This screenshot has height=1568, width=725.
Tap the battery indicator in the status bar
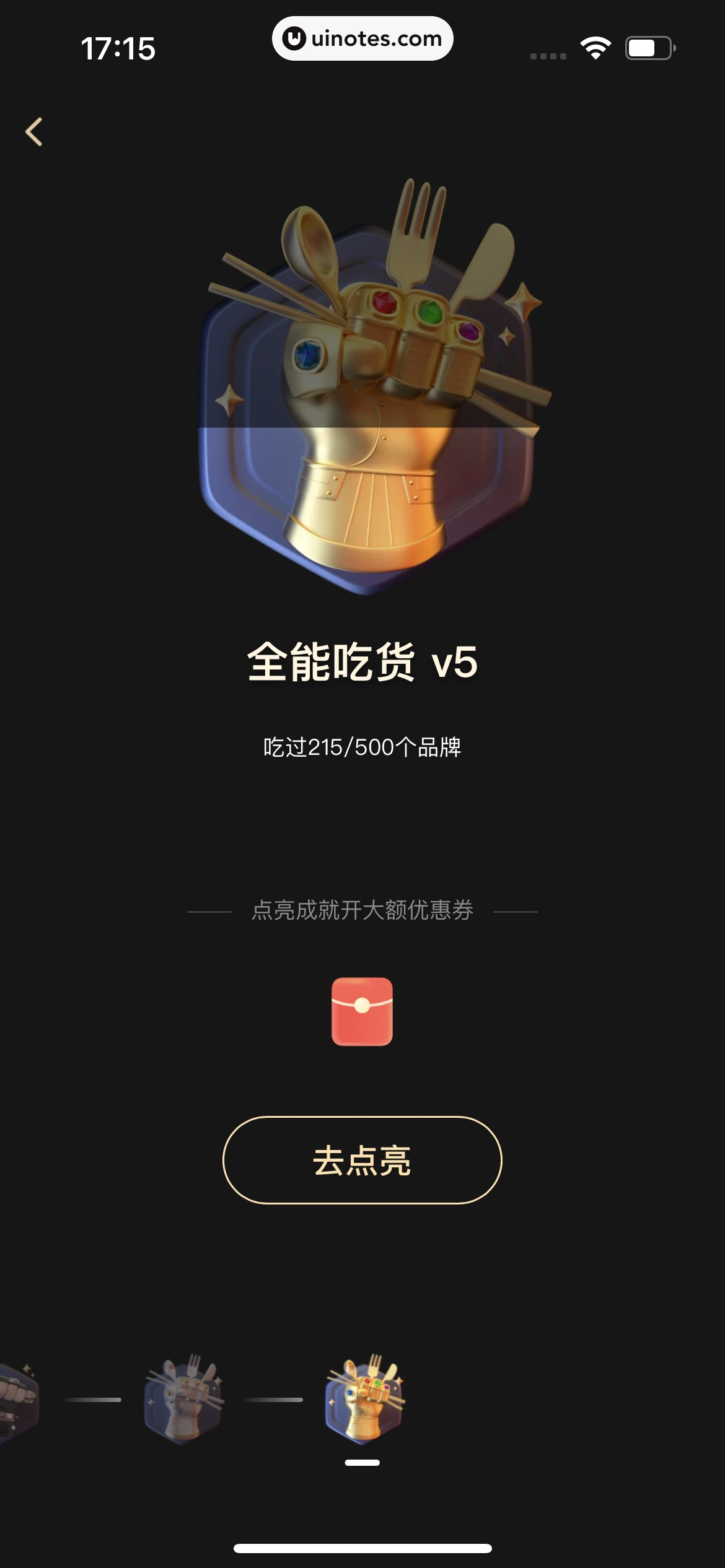tap(649, 48)
